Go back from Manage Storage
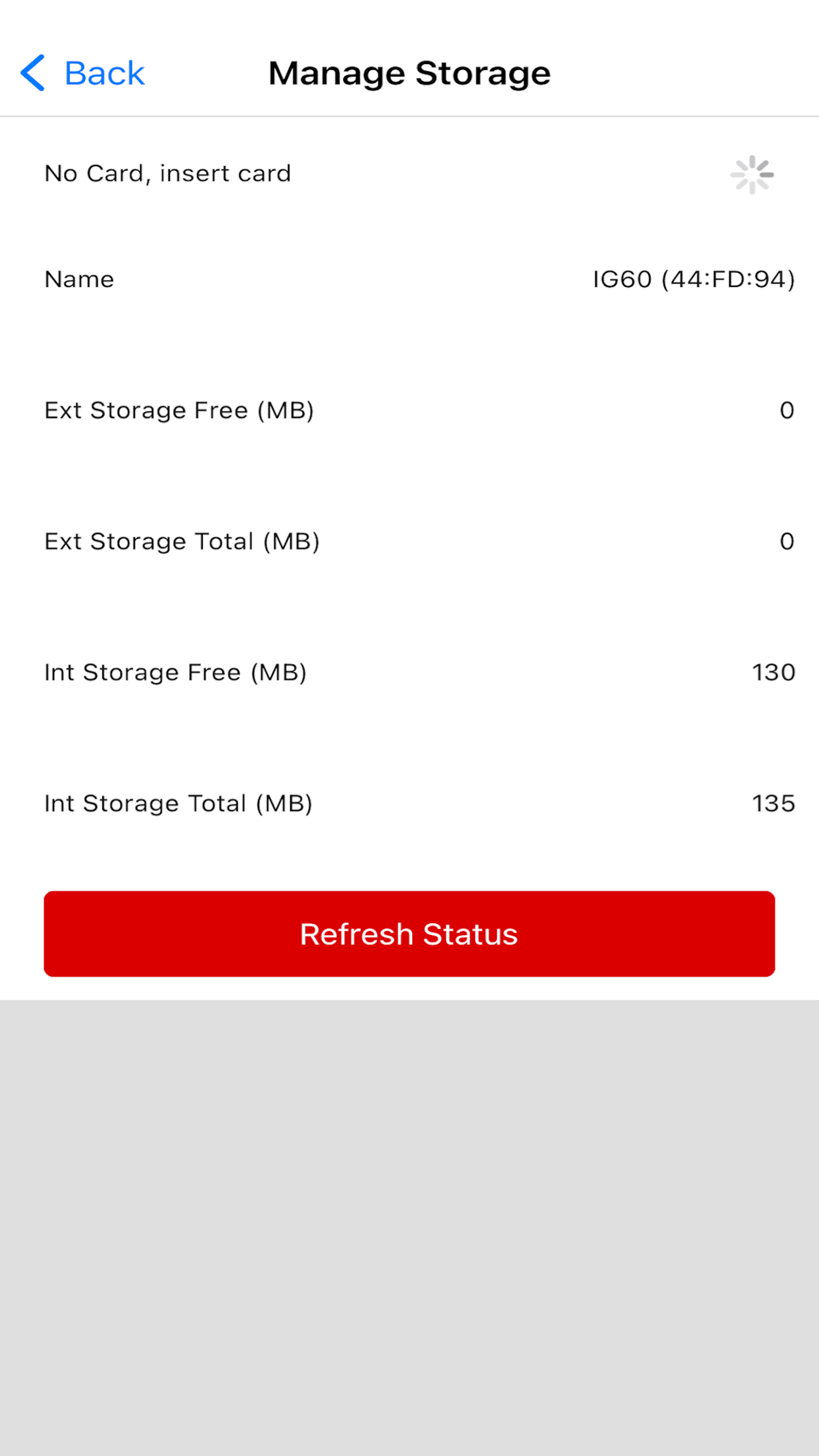The image size is (819, 1456). [x=82, y=73]
